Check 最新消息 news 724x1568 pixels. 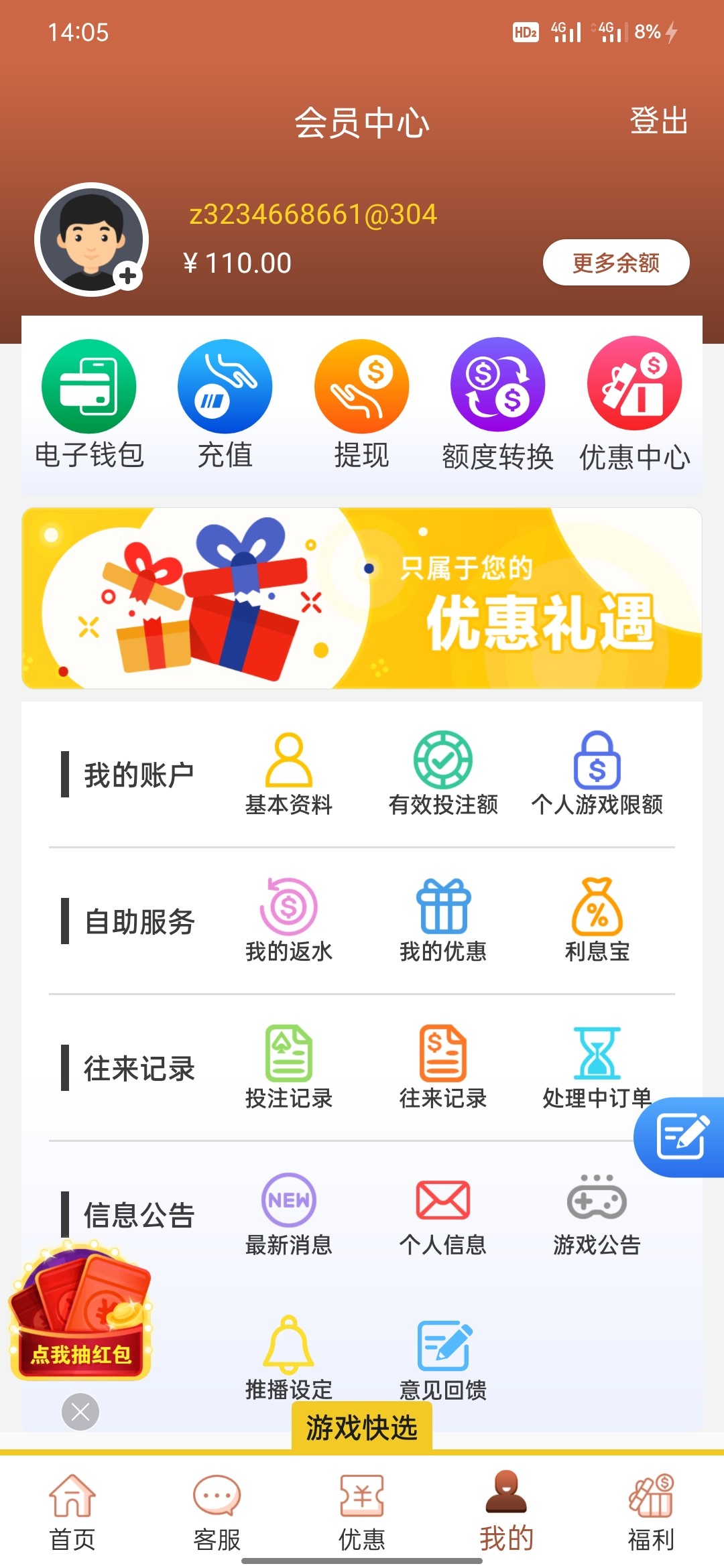(x=289, y=1214)
